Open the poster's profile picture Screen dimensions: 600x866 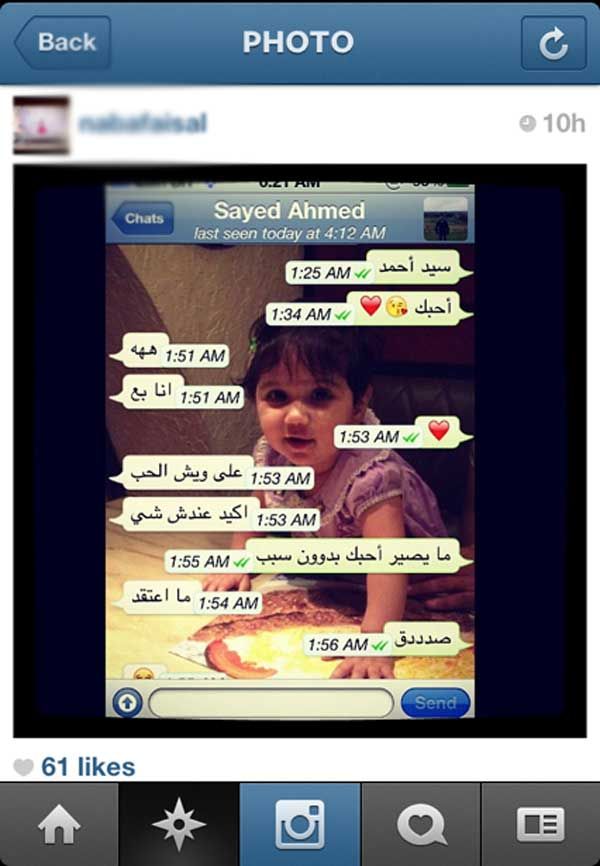click(41, 124)
